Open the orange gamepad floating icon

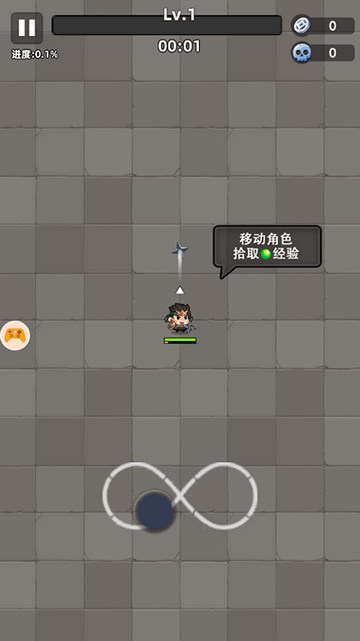click(15, 336)
